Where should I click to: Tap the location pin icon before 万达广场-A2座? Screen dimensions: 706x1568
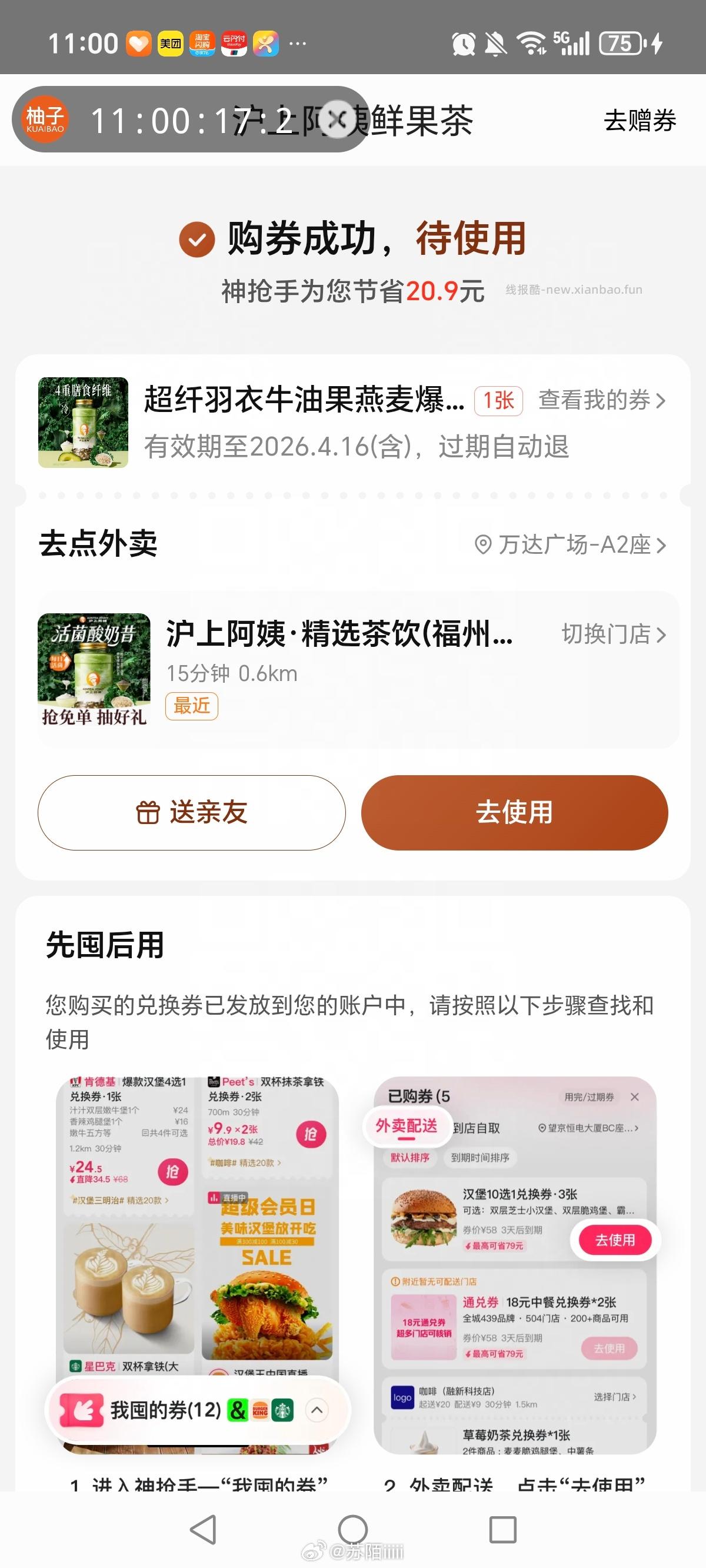pos(482,546)
